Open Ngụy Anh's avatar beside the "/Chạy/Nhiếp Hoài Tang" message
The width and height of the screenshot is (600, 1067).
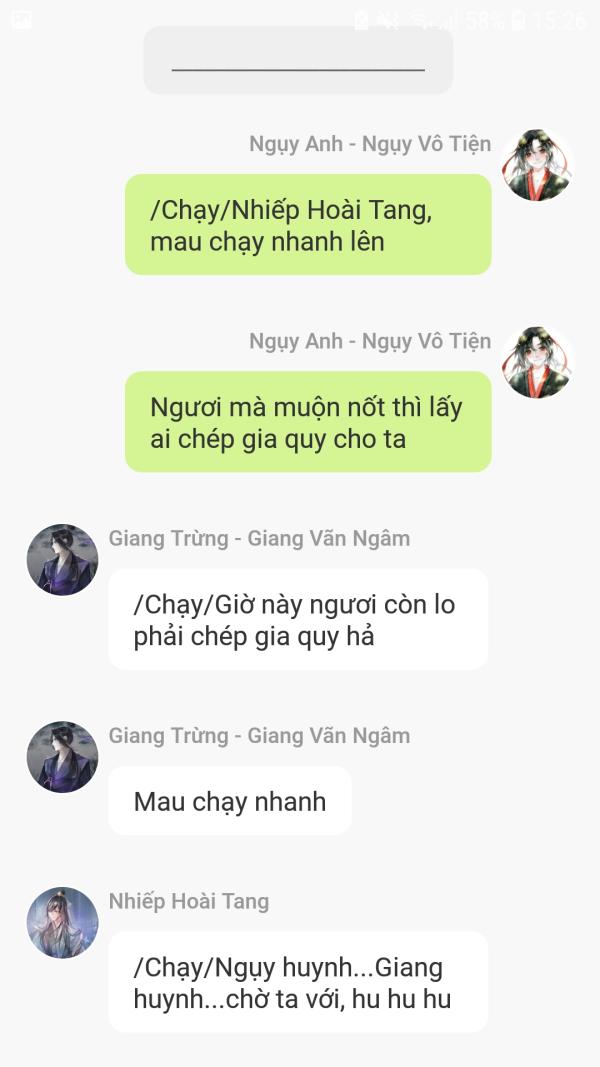click(x=537, y=165)
